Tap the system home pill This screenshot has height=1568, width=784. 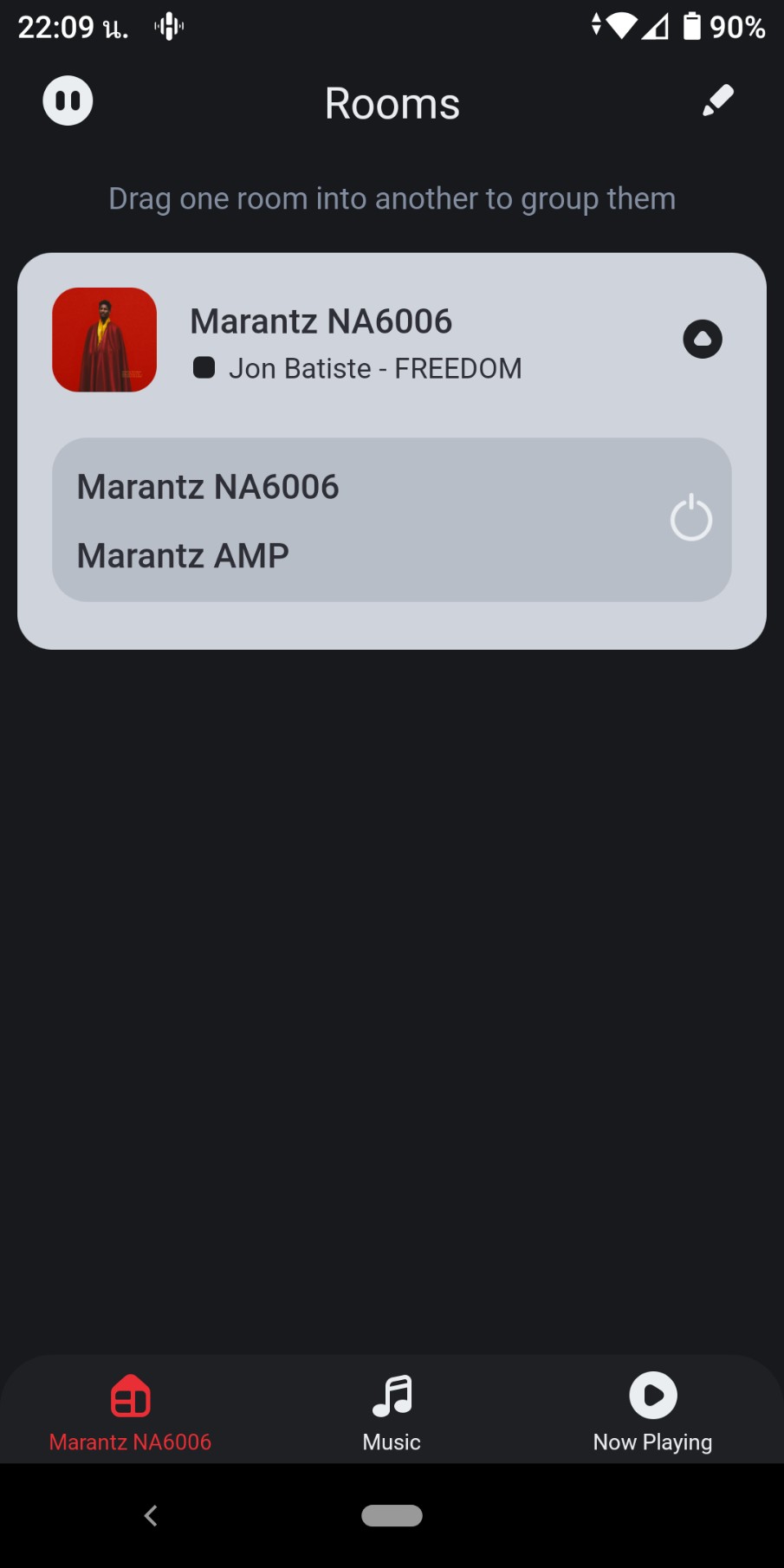392,1515
